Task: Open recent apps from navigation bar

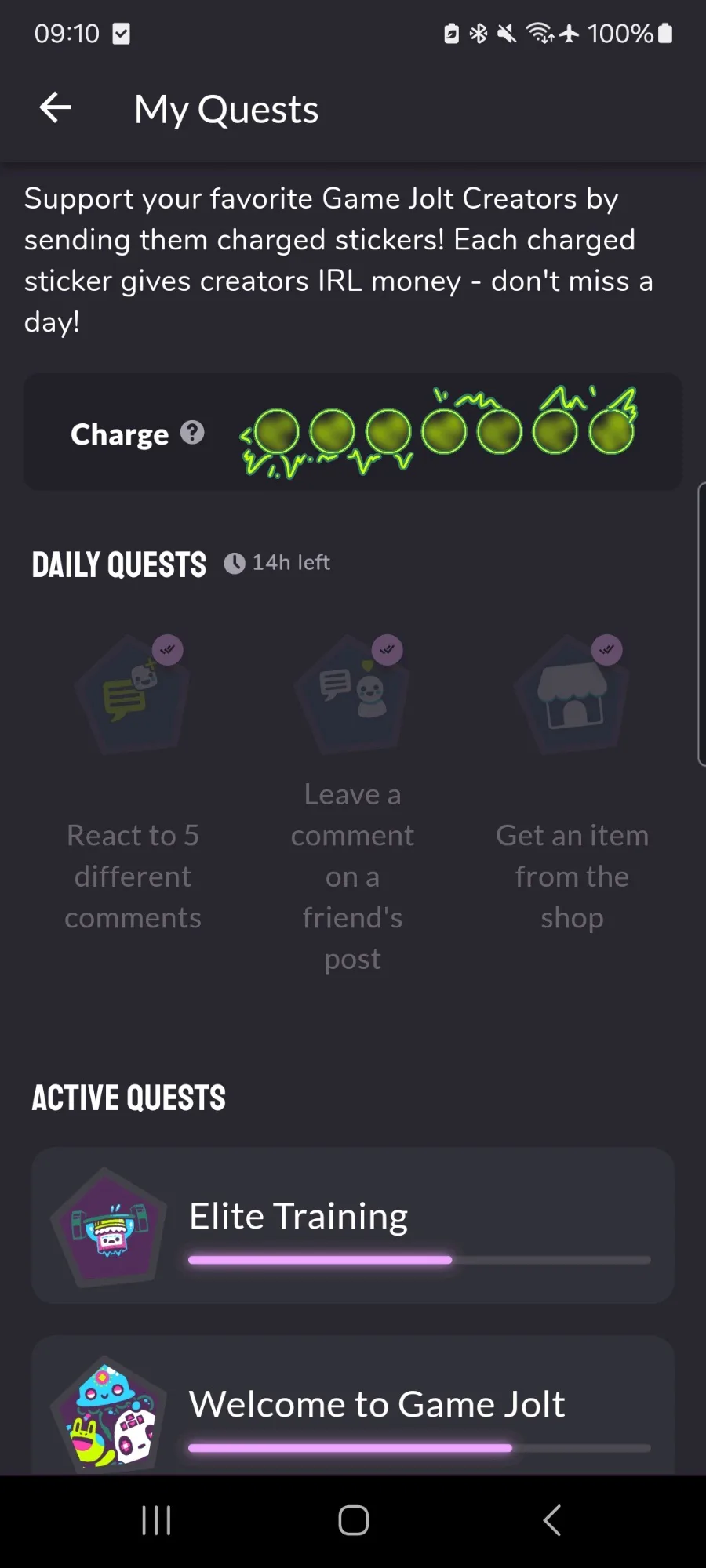Action: click(156, 1521)
